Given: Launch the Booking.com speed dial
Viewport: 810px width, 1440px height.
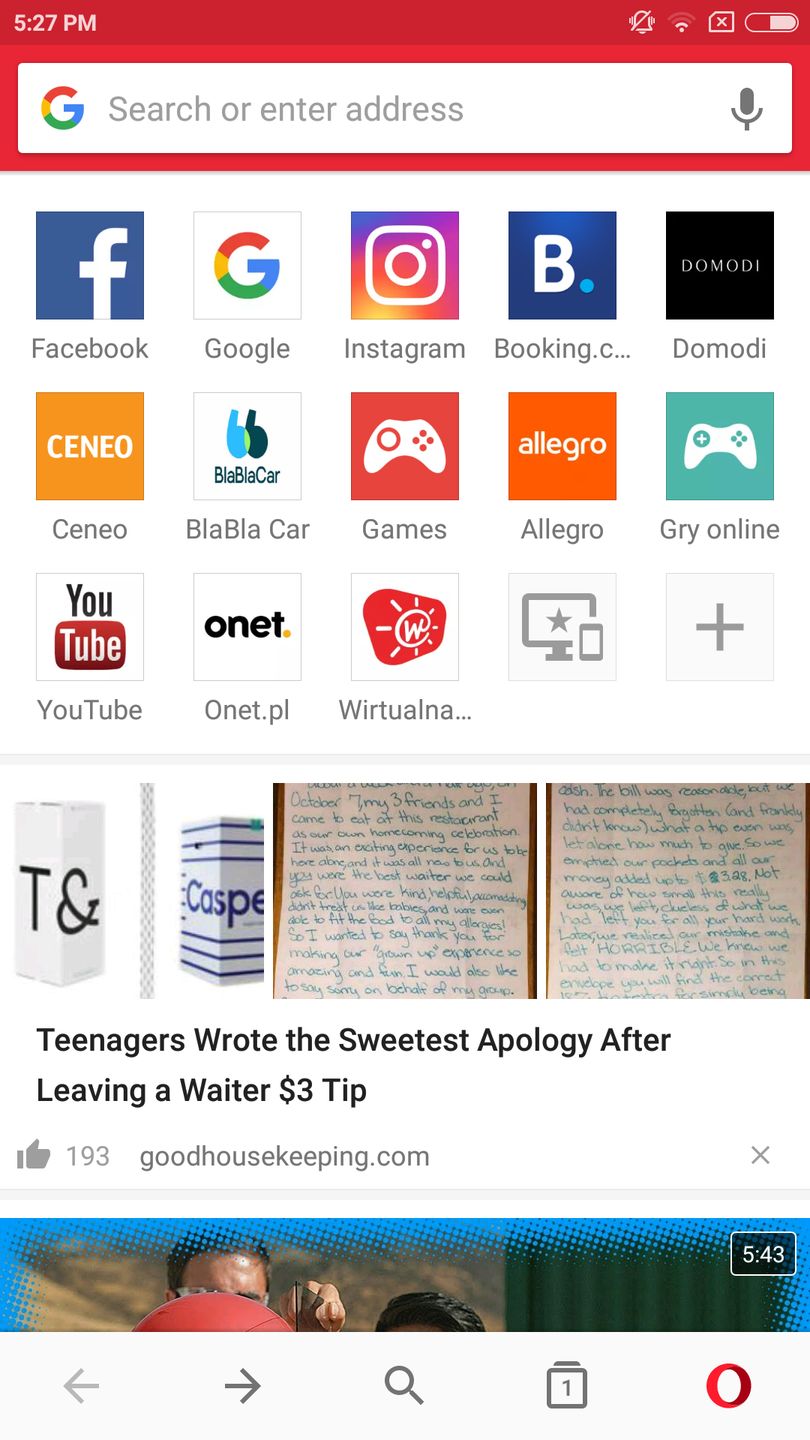Looking at the screenshot, I should click(562, 265).
